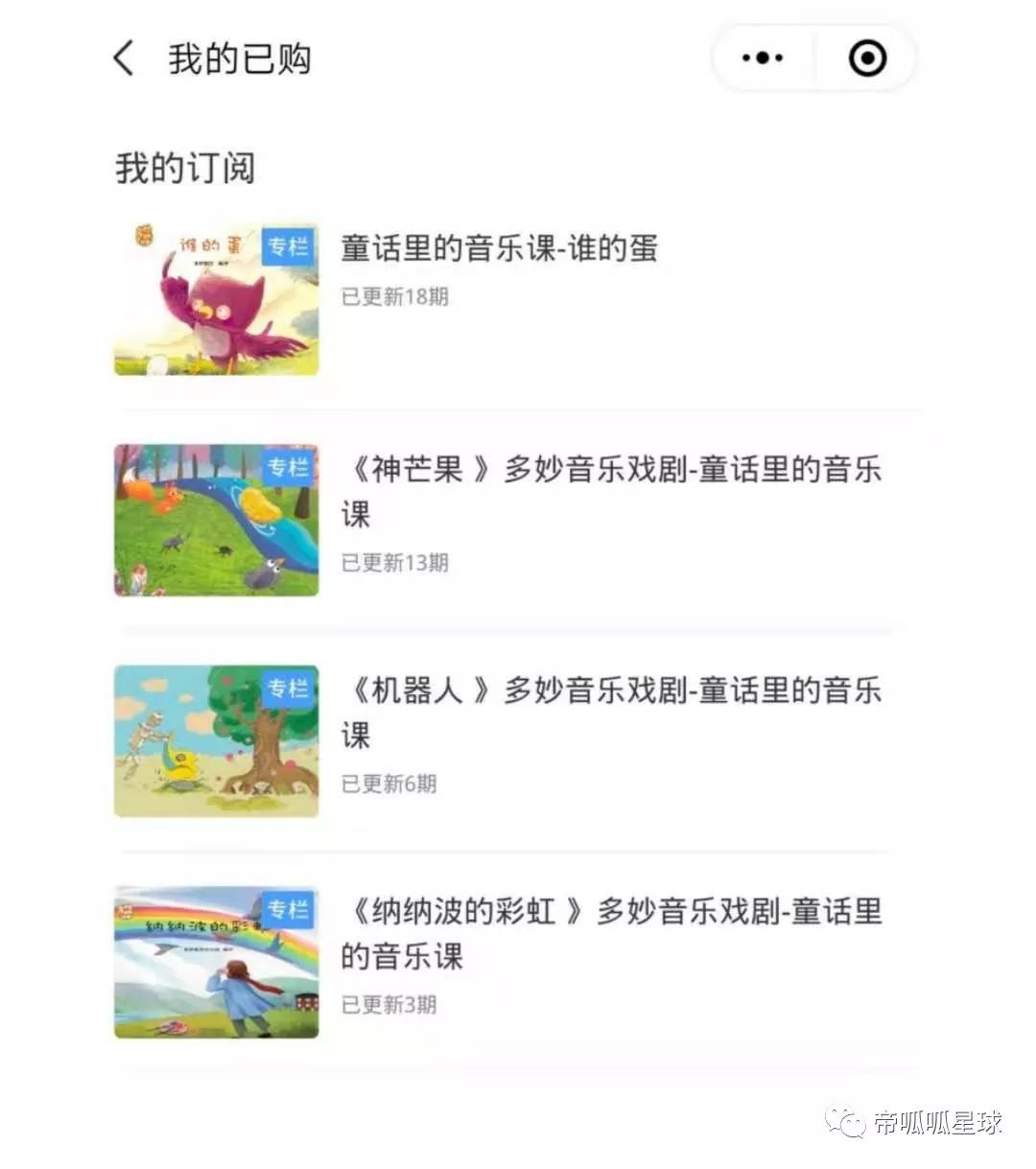This screenshot has height=1169, width=1036.
Task: Click the 纳纳波的彩虹 cover thumbnail
Action: (216, 963)
